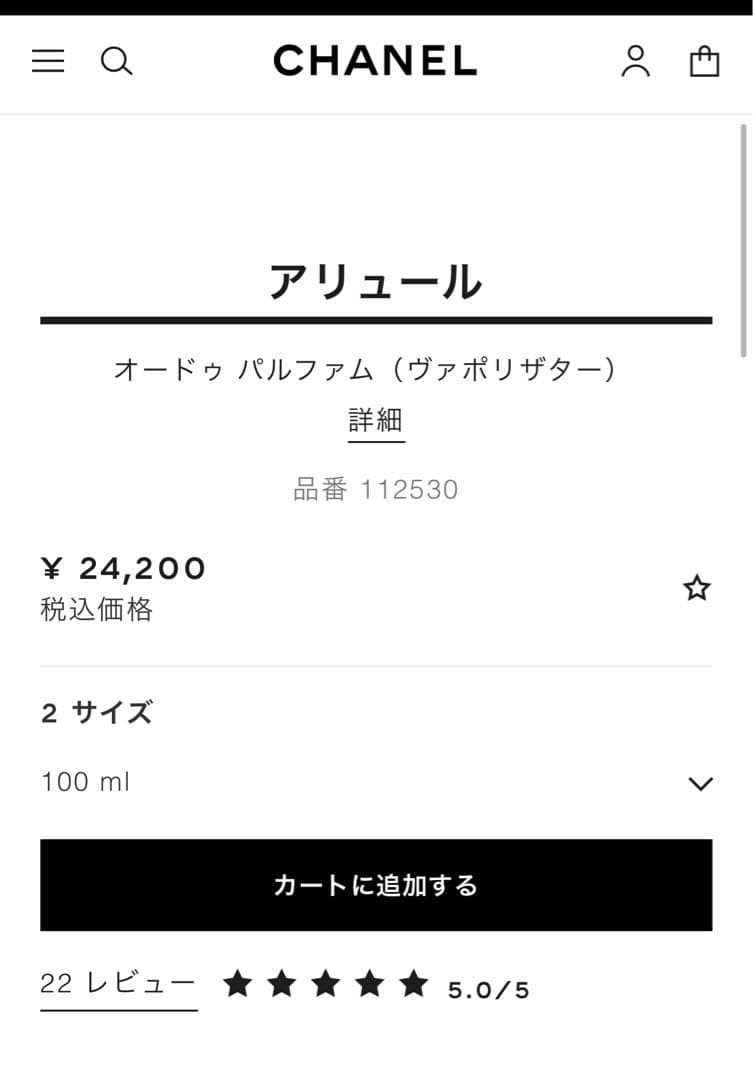Viewport: 753px width, 1080px height.
Task: Open the hamburger navigation menu
Action: click(47, 61)
